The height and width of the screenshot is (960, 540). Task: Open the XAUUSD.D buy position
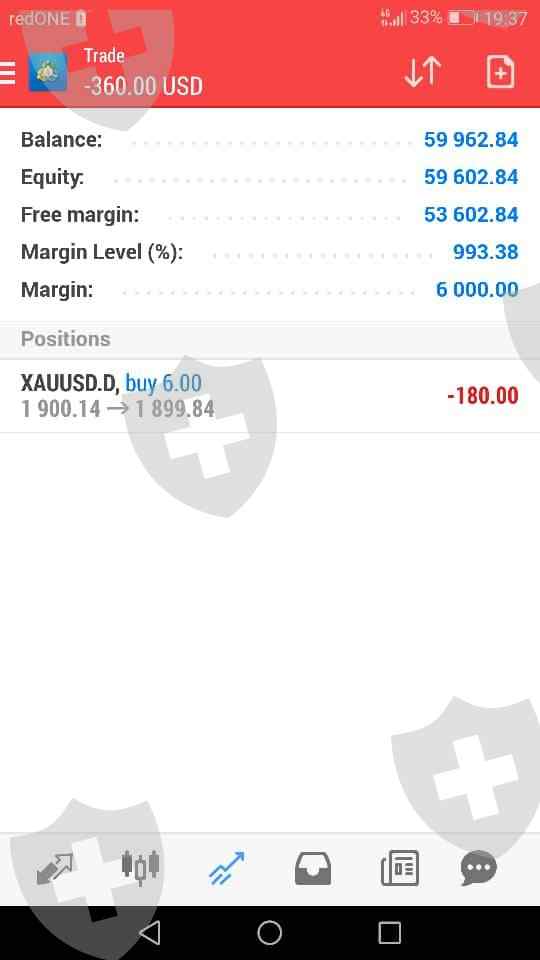pyautogui.click(x=270, y=396)
